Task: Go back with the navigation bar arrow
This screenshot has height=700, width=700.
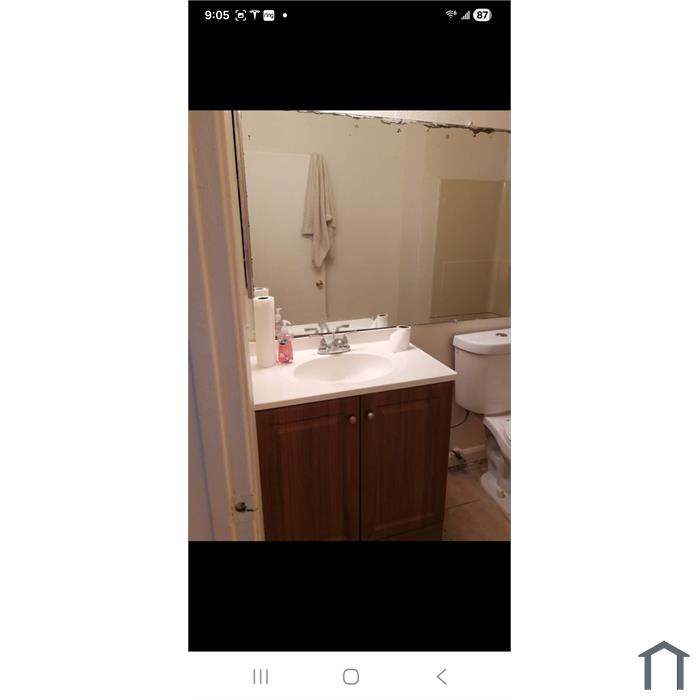Action: (441, 677)
